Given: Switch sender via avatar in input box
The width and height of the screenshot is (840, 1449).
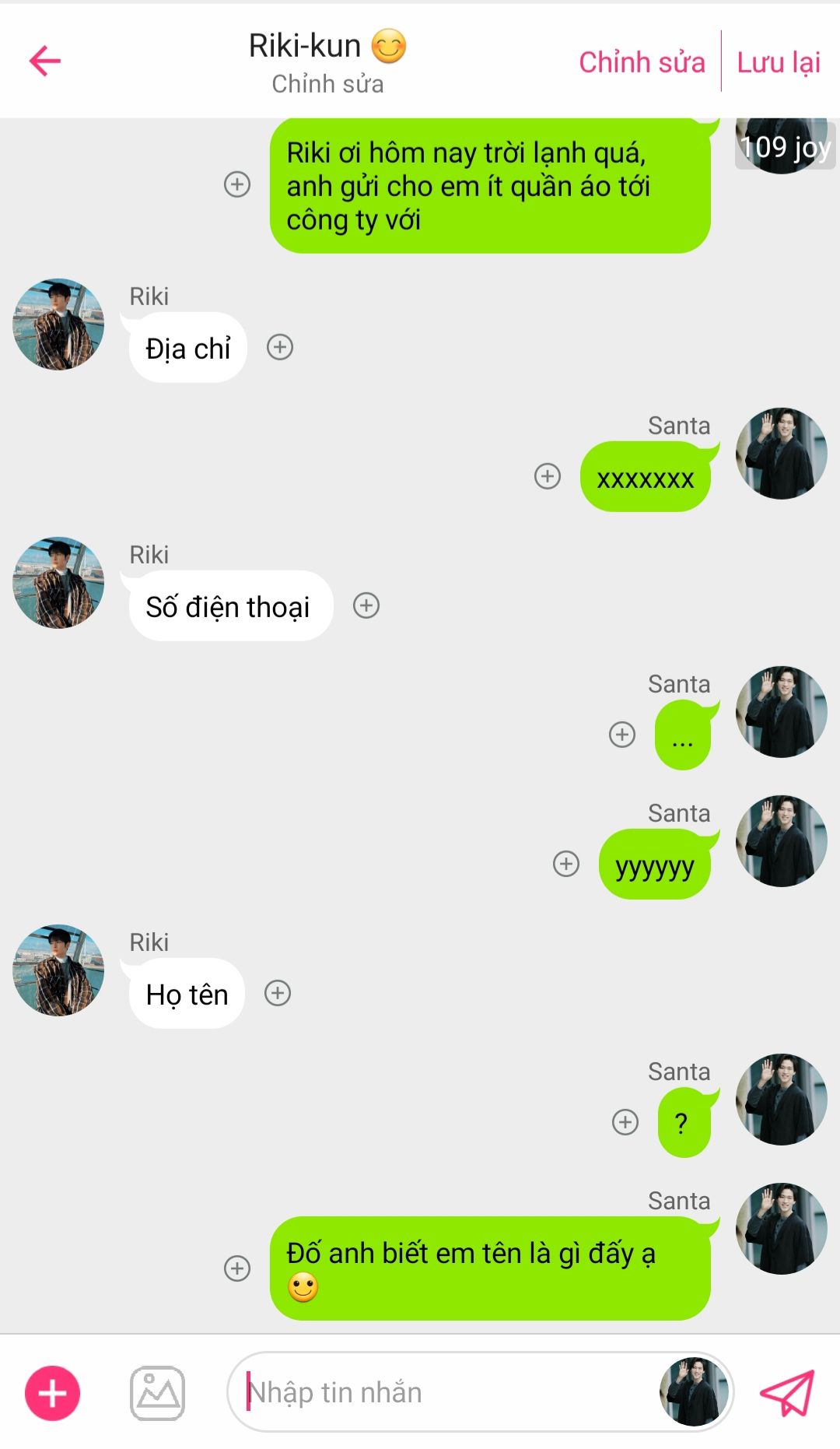Looking at the screenshot, I should point(694,1392).
